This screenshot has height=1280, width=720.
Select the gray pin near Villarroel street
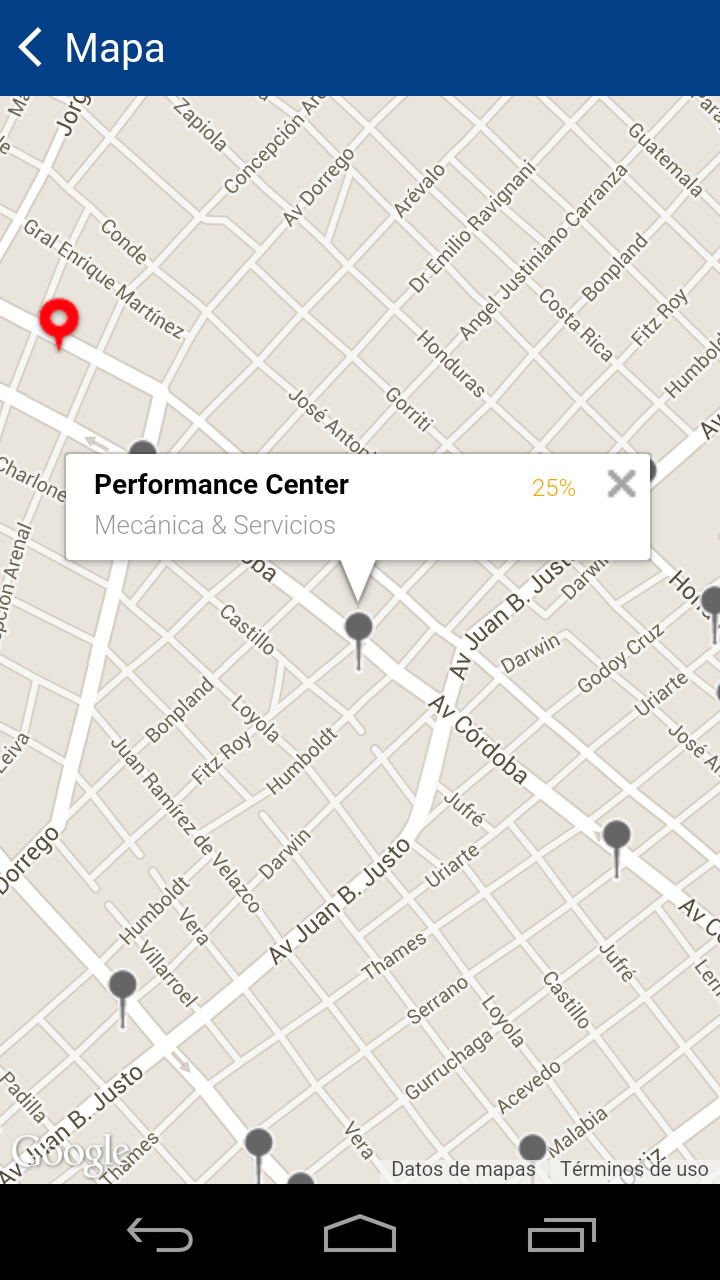click(x=123, y=987)
